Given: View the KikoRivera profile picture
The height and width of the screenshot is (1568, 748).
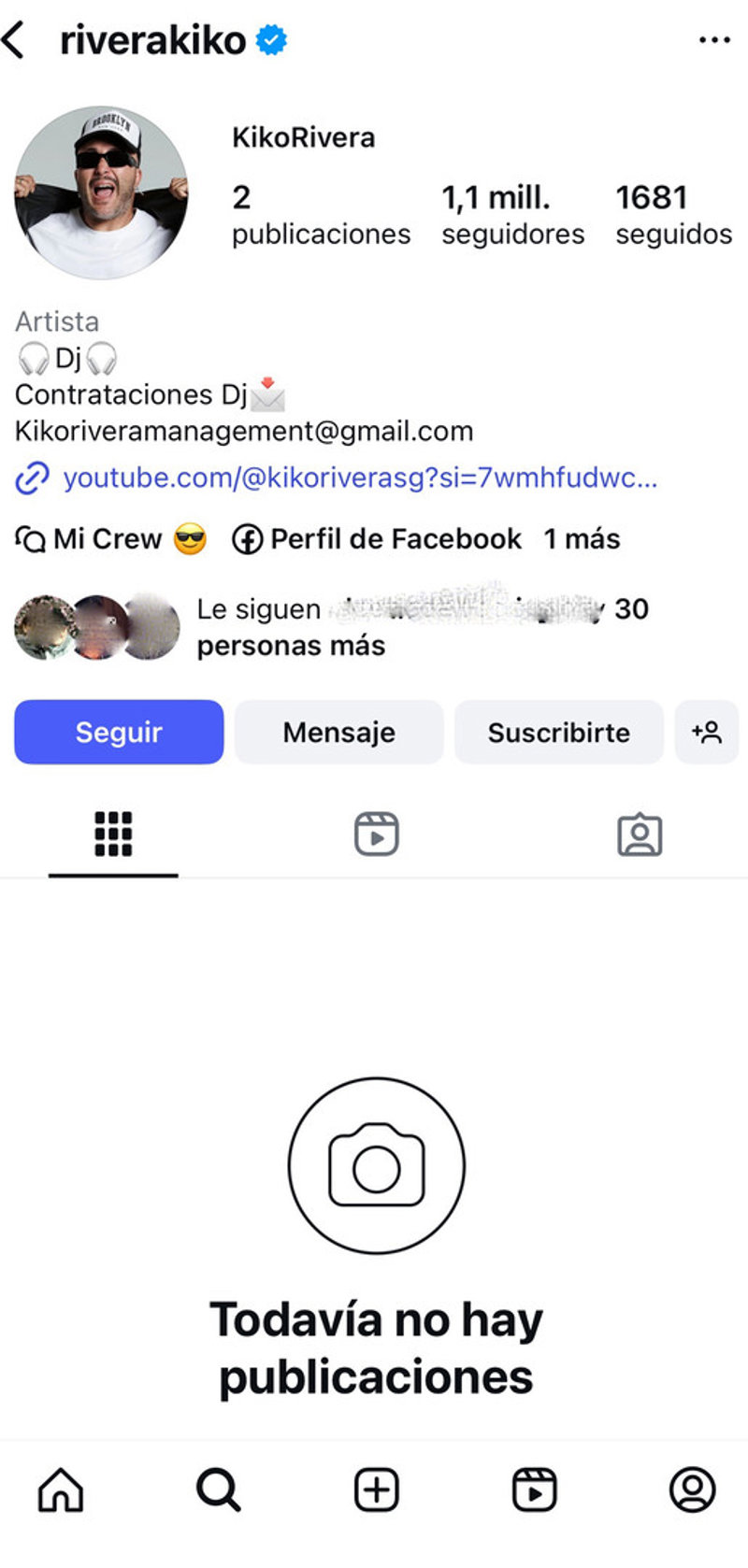Looking at the screenshot, I should coord(101,192).
